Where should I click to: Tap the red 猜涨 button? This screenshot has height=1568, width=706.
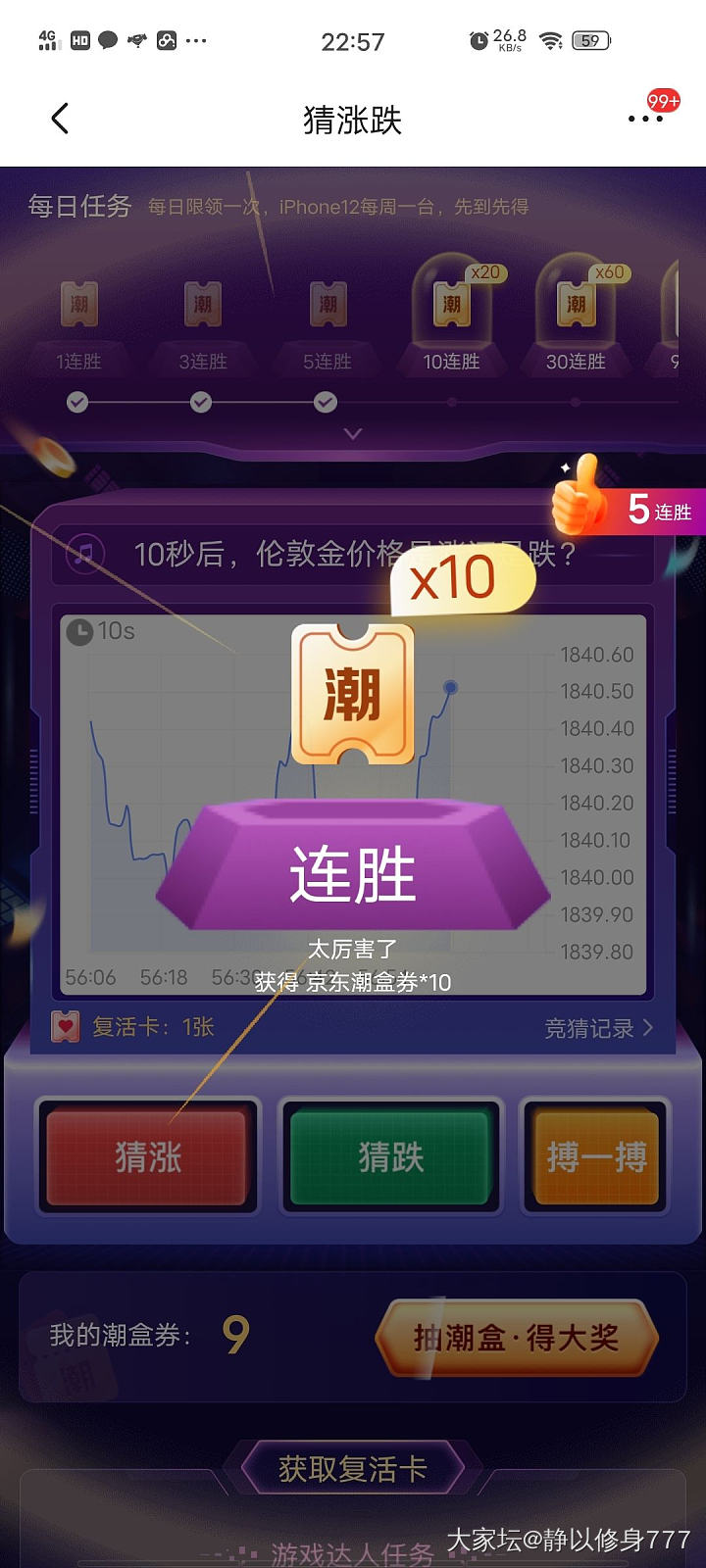pos(148,1156)
